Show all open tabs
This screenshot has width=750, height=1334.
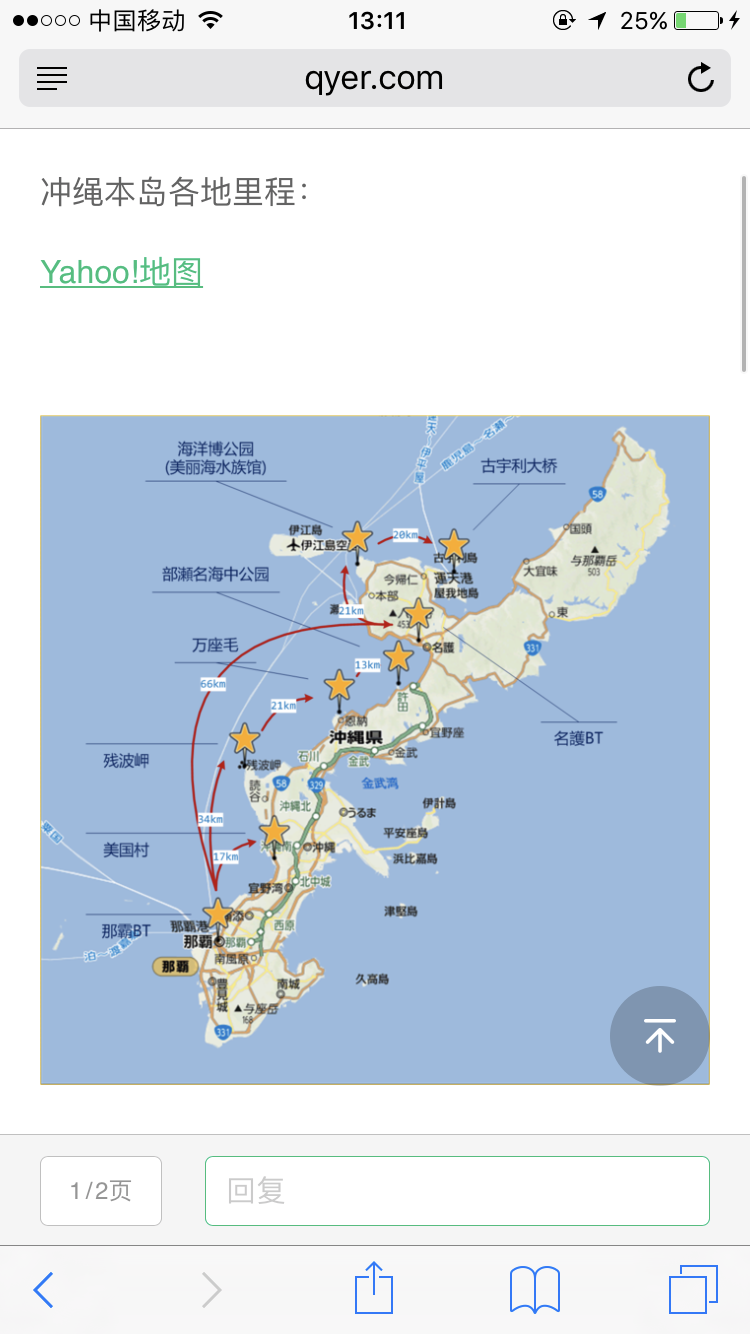pos(693,1290)
